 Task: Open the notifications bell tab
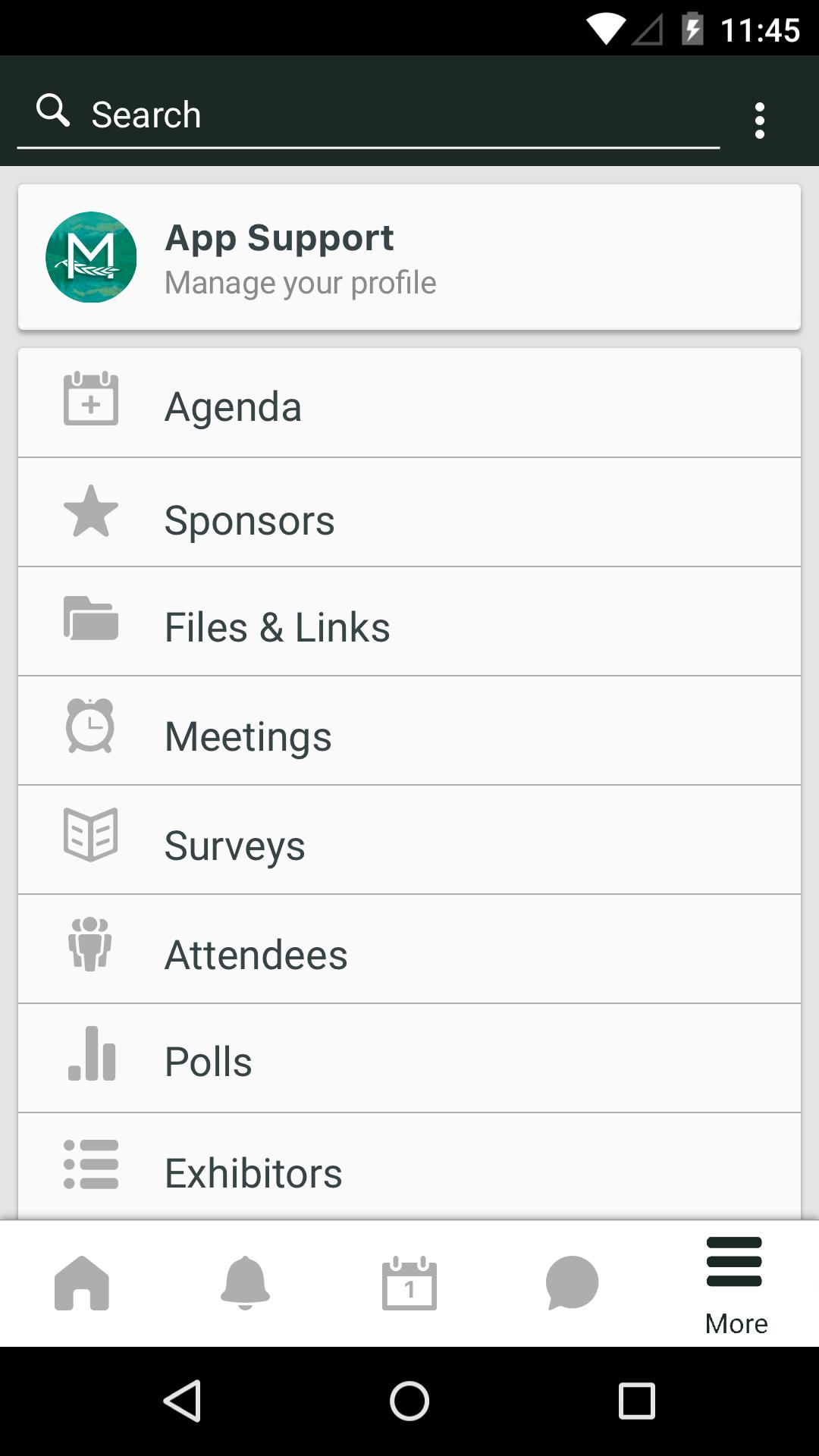[x=245, y=1283]
